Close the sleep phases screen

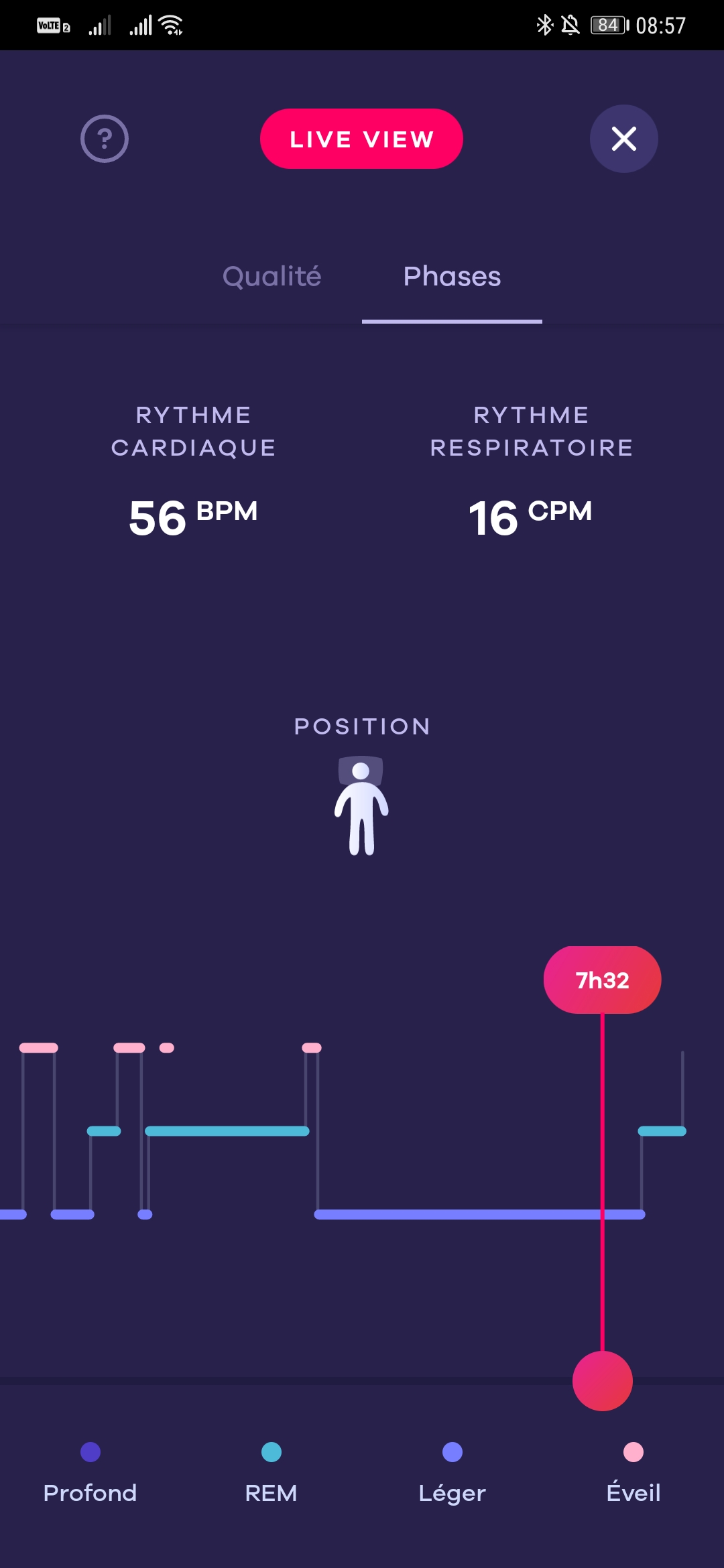coord(623,139)
